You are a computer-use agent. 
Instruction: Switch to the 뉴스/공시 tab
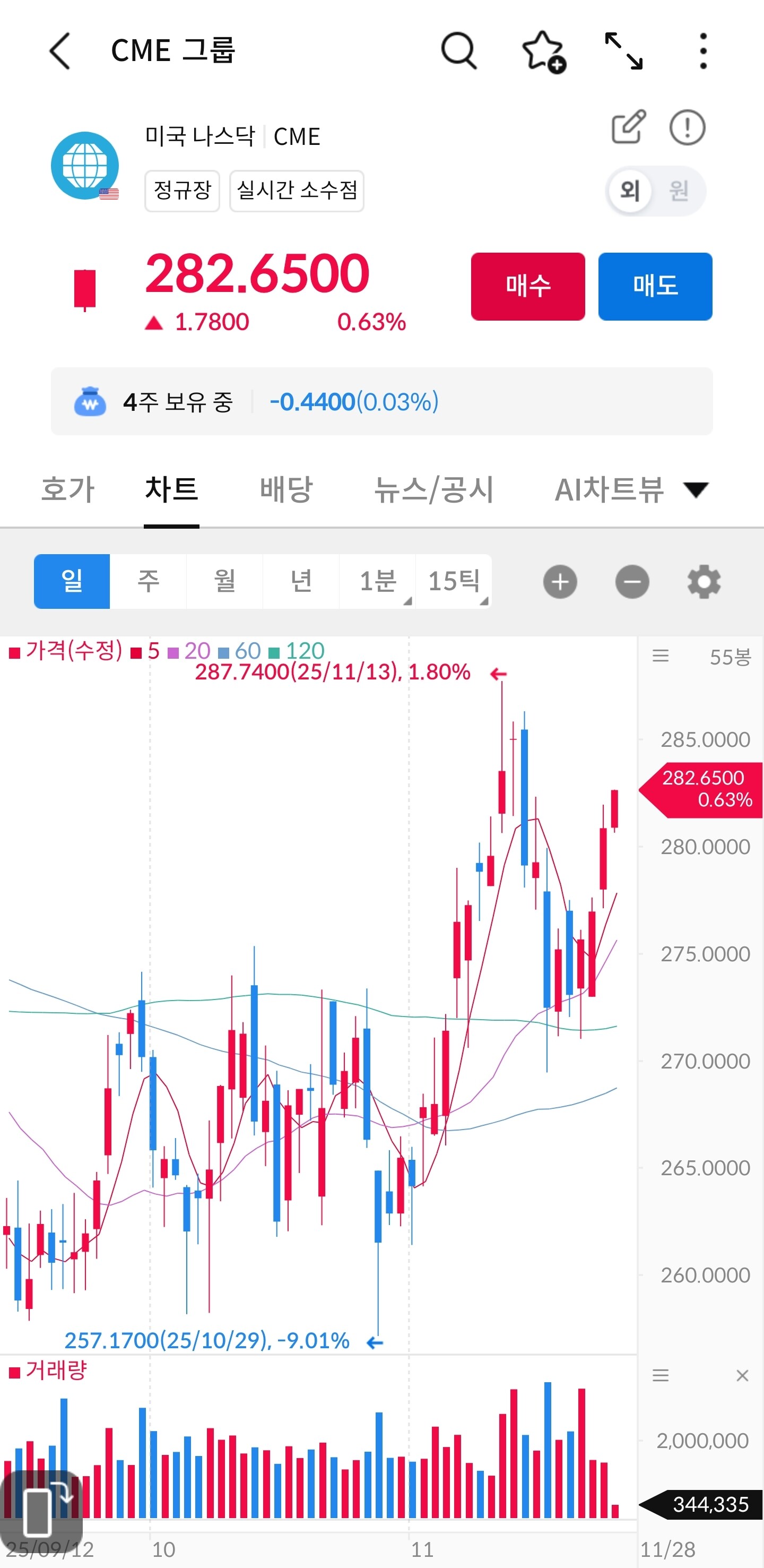433,489
